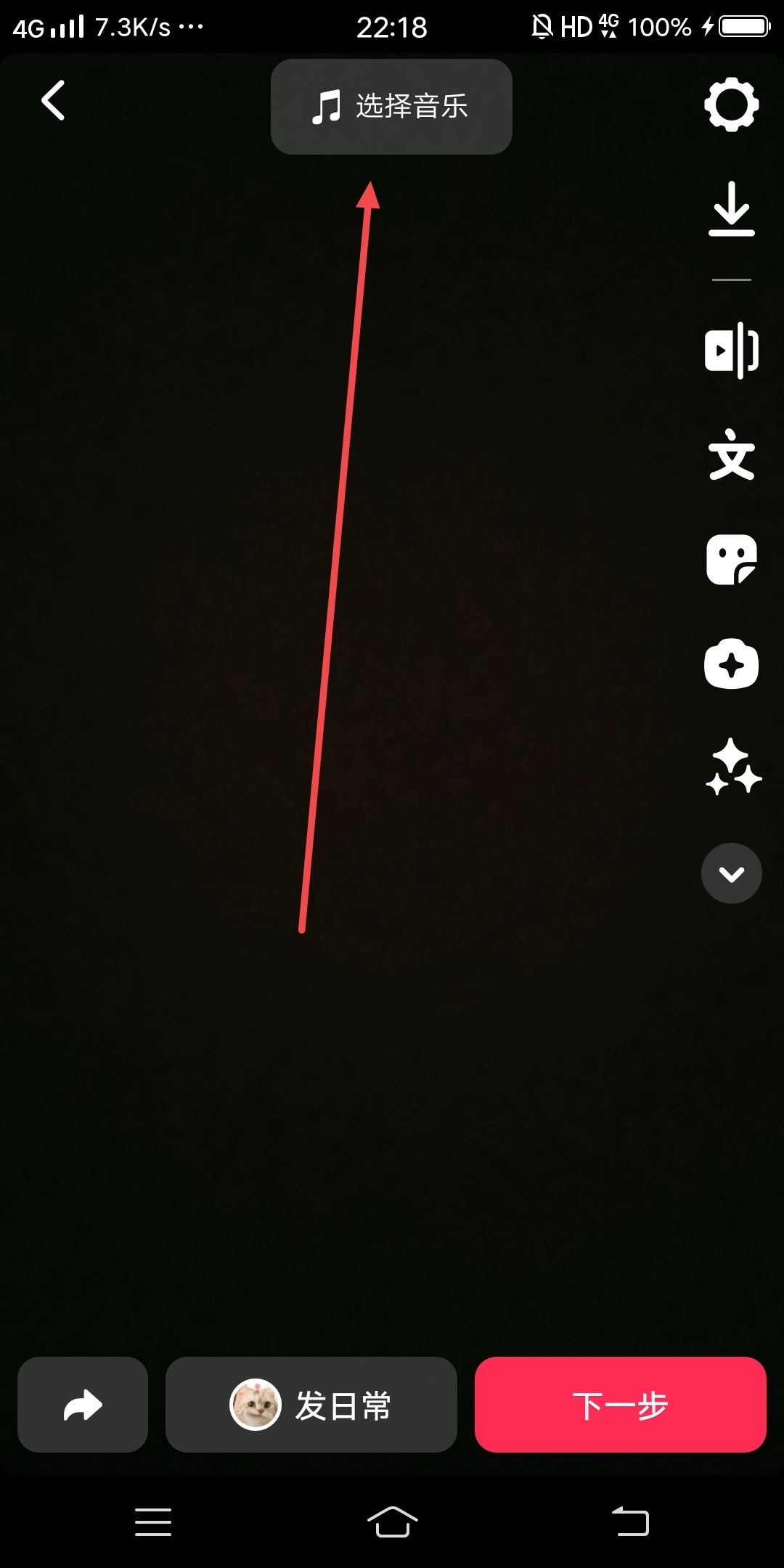Go back with the top-left arrow
Viewport: 784px width, 1568px height.
53,100
